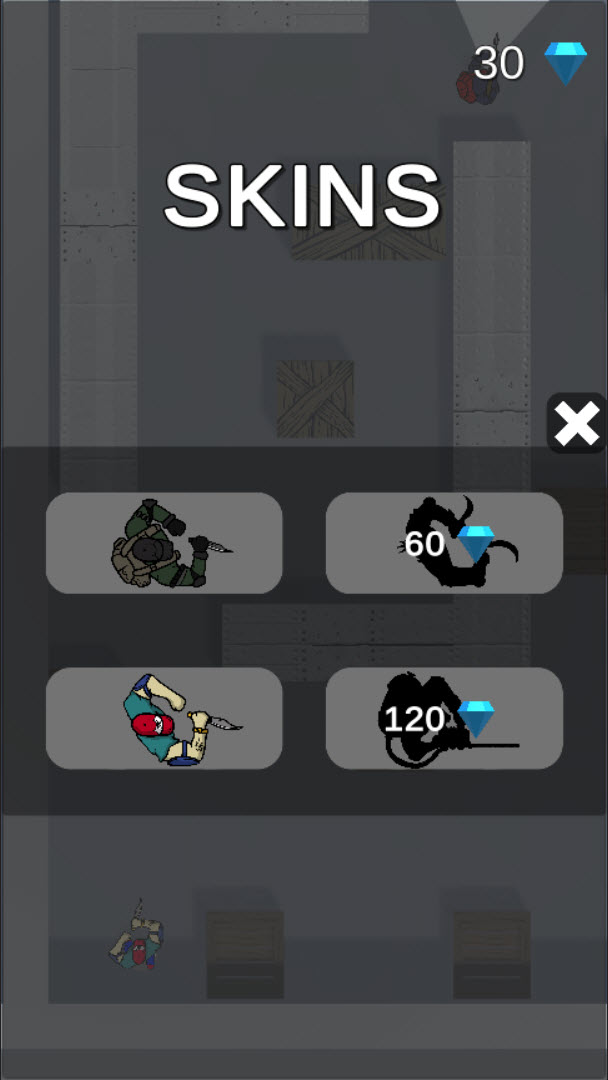Close the skins panel

click(x=577, y=424)
